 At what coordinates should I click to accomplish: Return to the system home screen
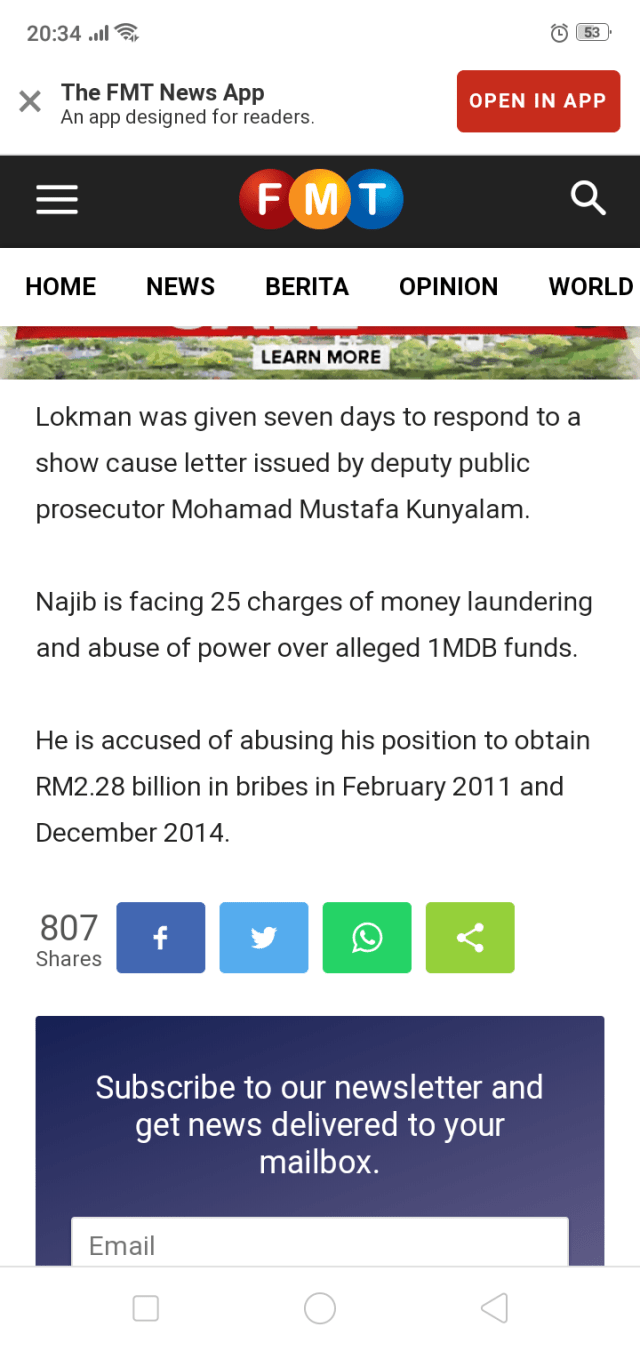point(320,1308)
